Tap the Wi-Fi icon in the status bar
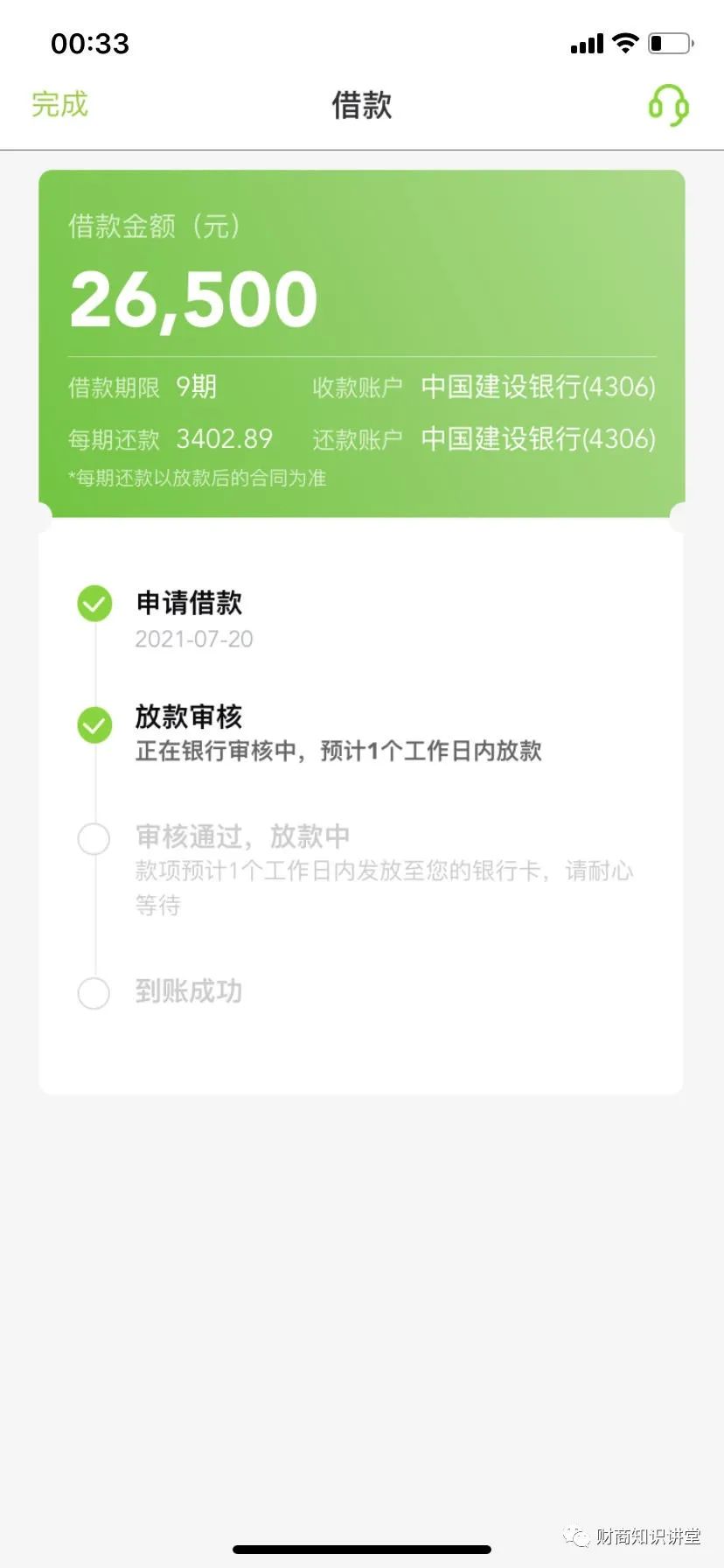This screenshot has height=1568, width=724. [626, 42]
